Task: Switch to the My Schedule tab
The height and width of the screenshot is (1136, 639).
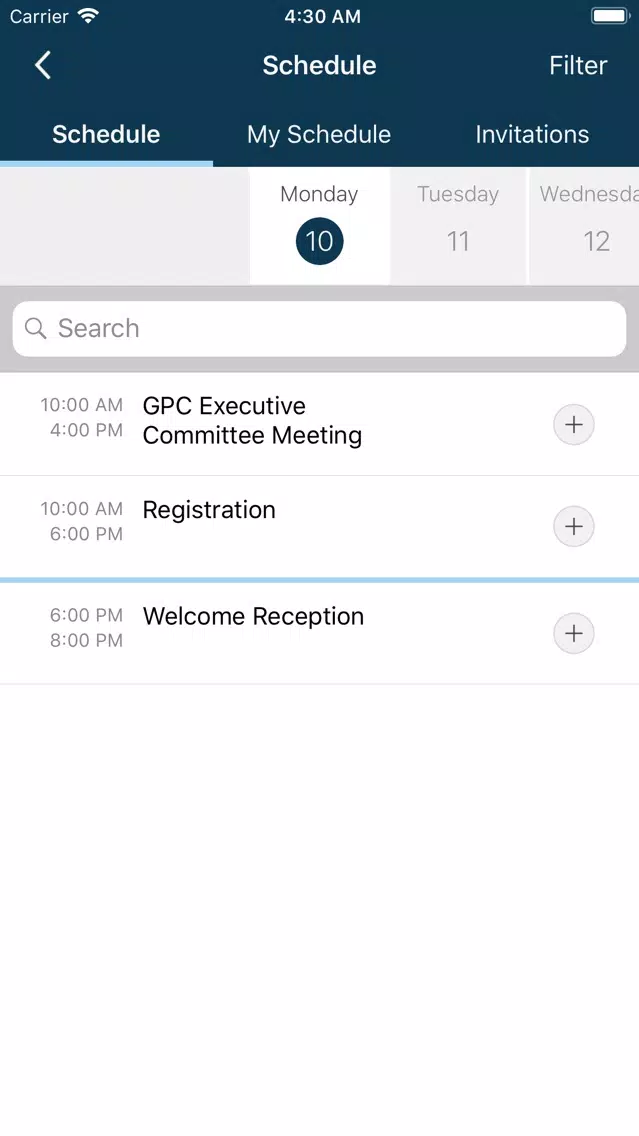Action: point(319,134)
